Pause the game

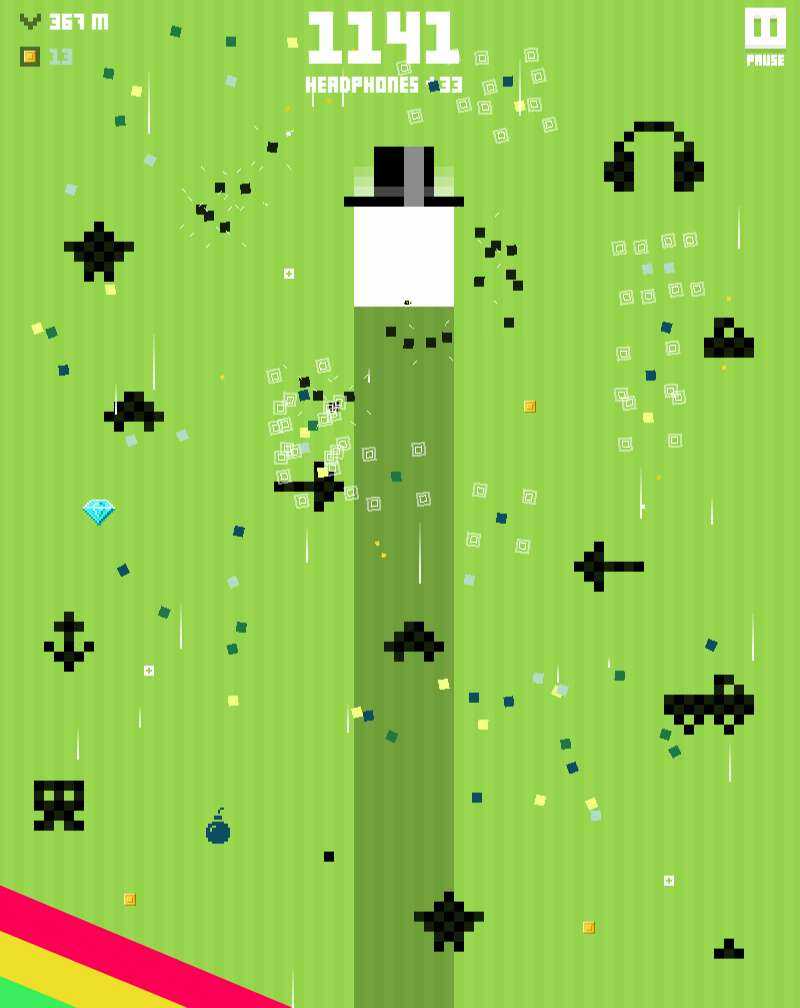[x=765, y=30]
